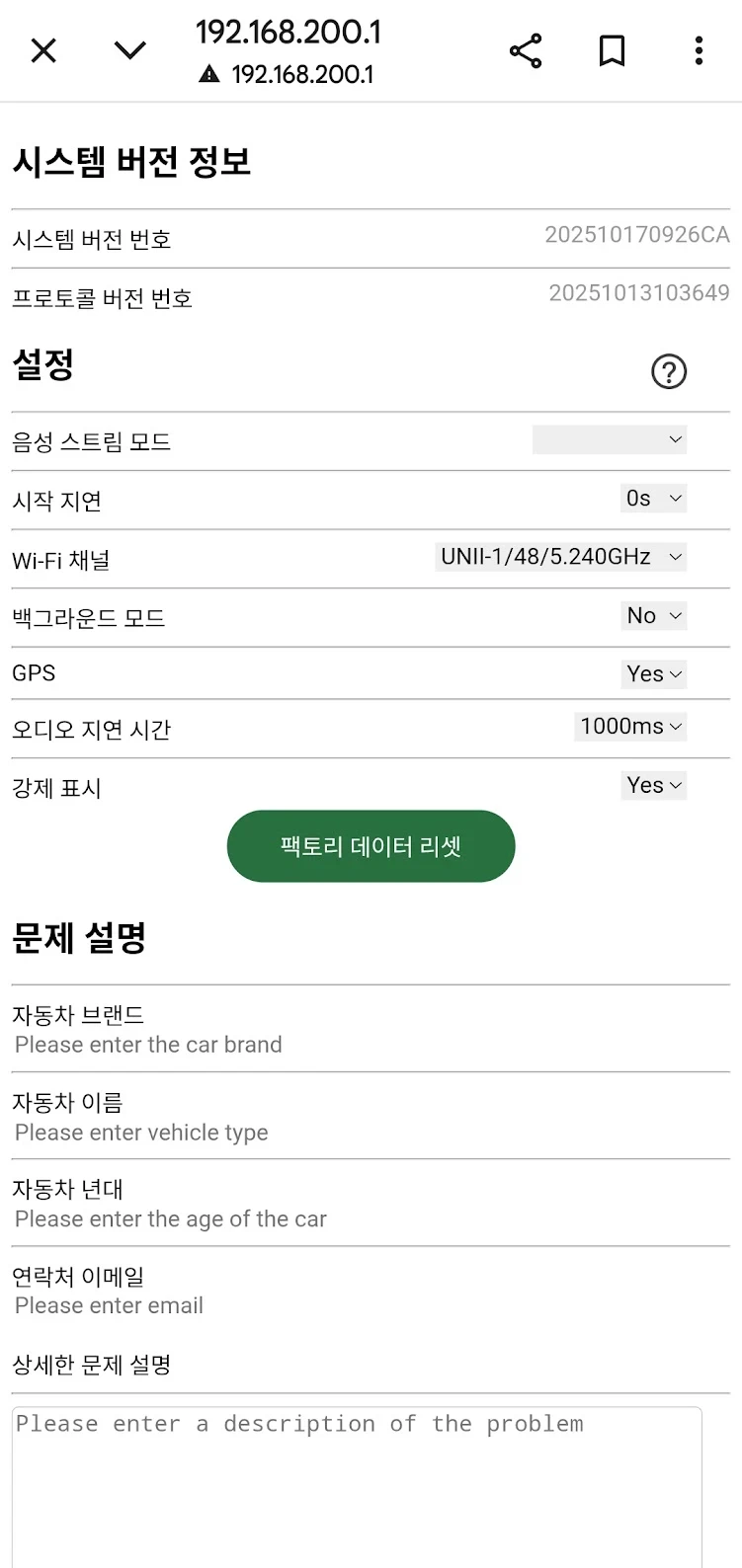
Task: Expand the tab options chevron
Action: [130, 50]
